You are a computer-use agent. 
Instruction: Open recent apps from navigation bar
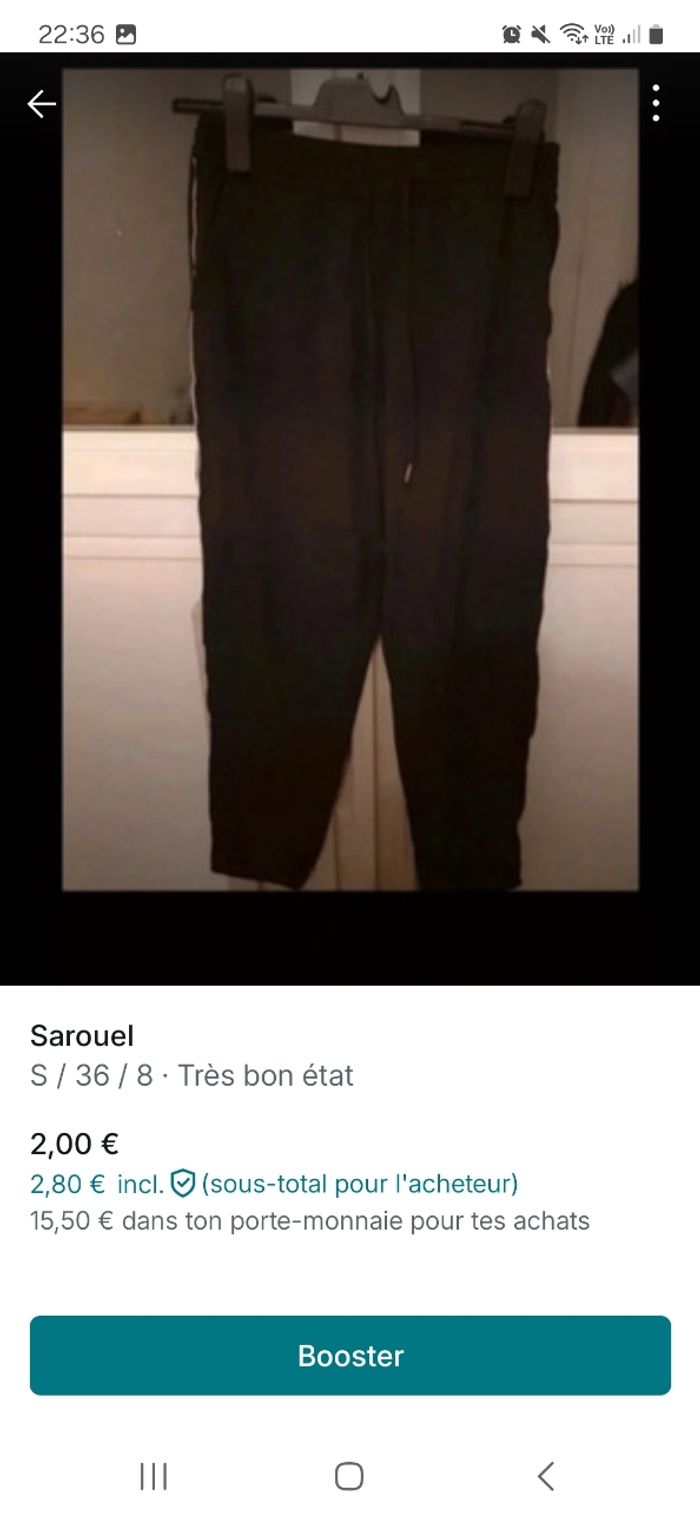[x=153, y=1476]
